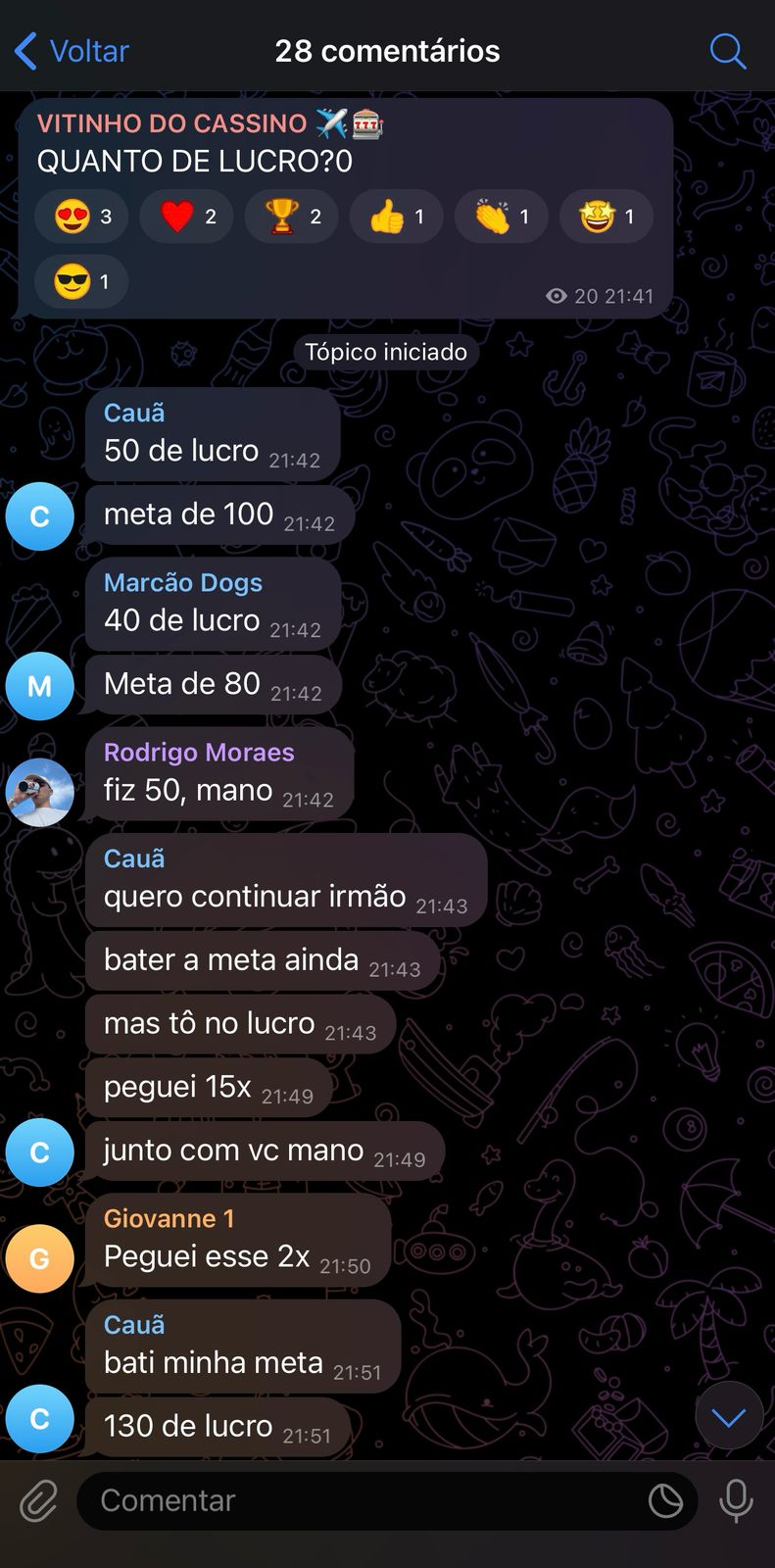
Task: React with heart-eyes emoji
Action: pos(81,217)
